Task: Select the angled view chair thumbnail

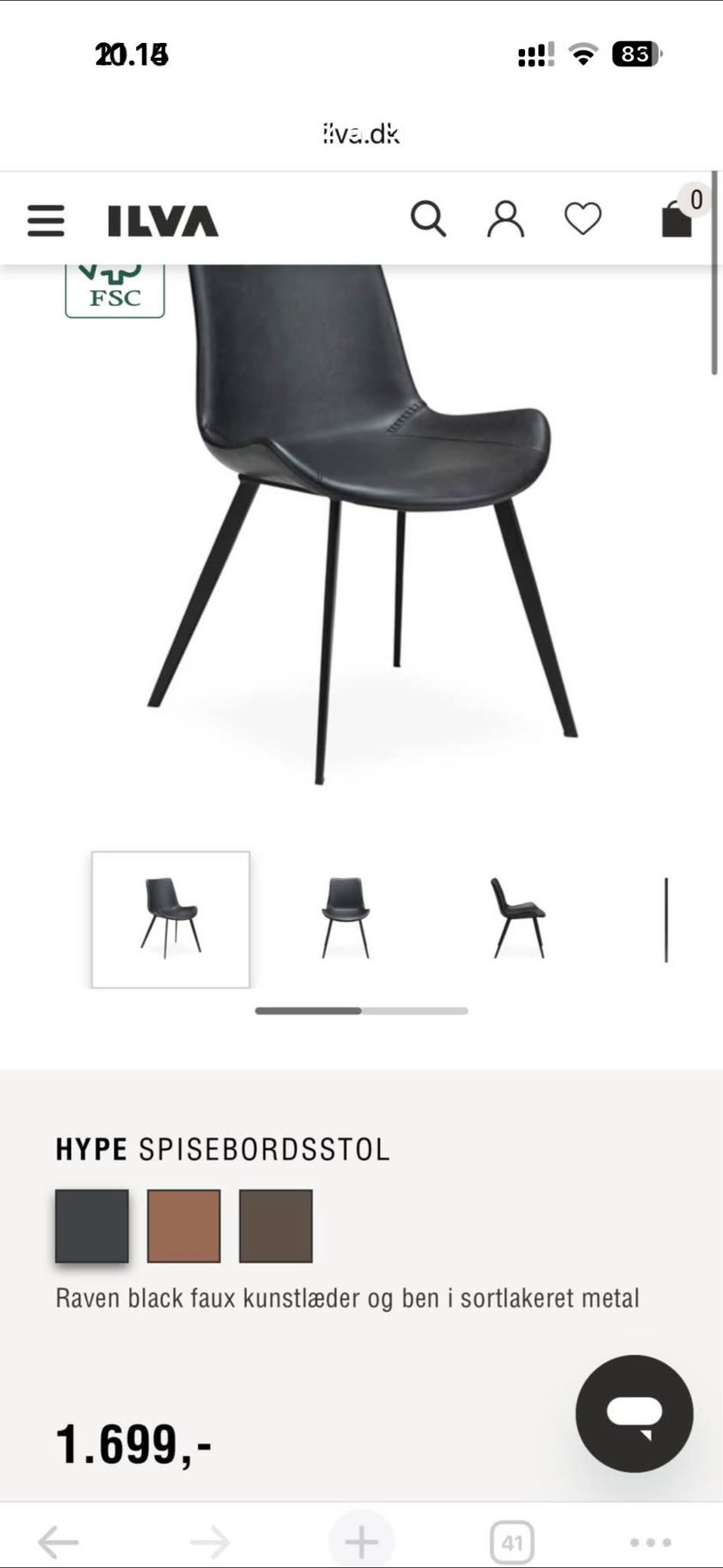Action: (171, 919)
